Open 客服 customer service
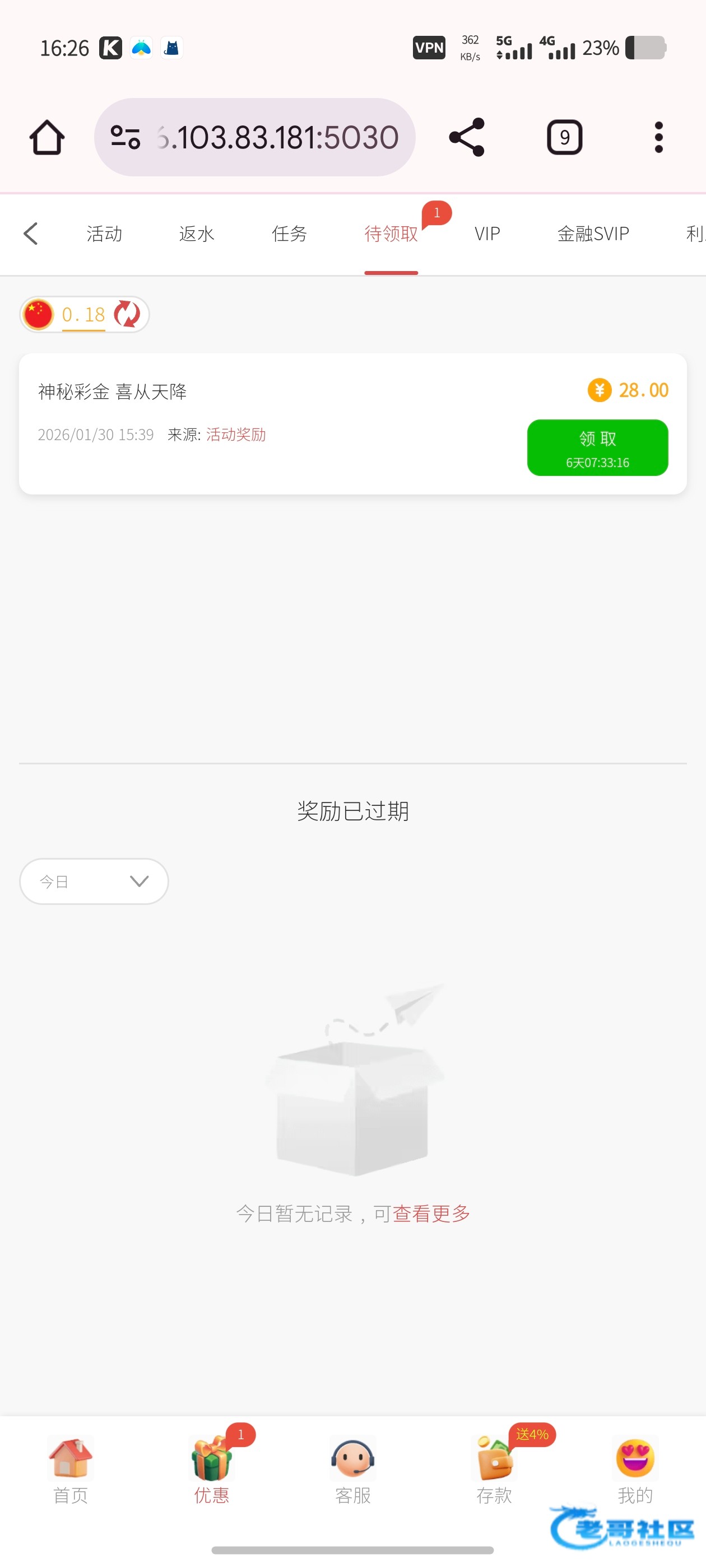Screen dimensions: 706x1568 pyautogui.click(x=352, y=1469)
